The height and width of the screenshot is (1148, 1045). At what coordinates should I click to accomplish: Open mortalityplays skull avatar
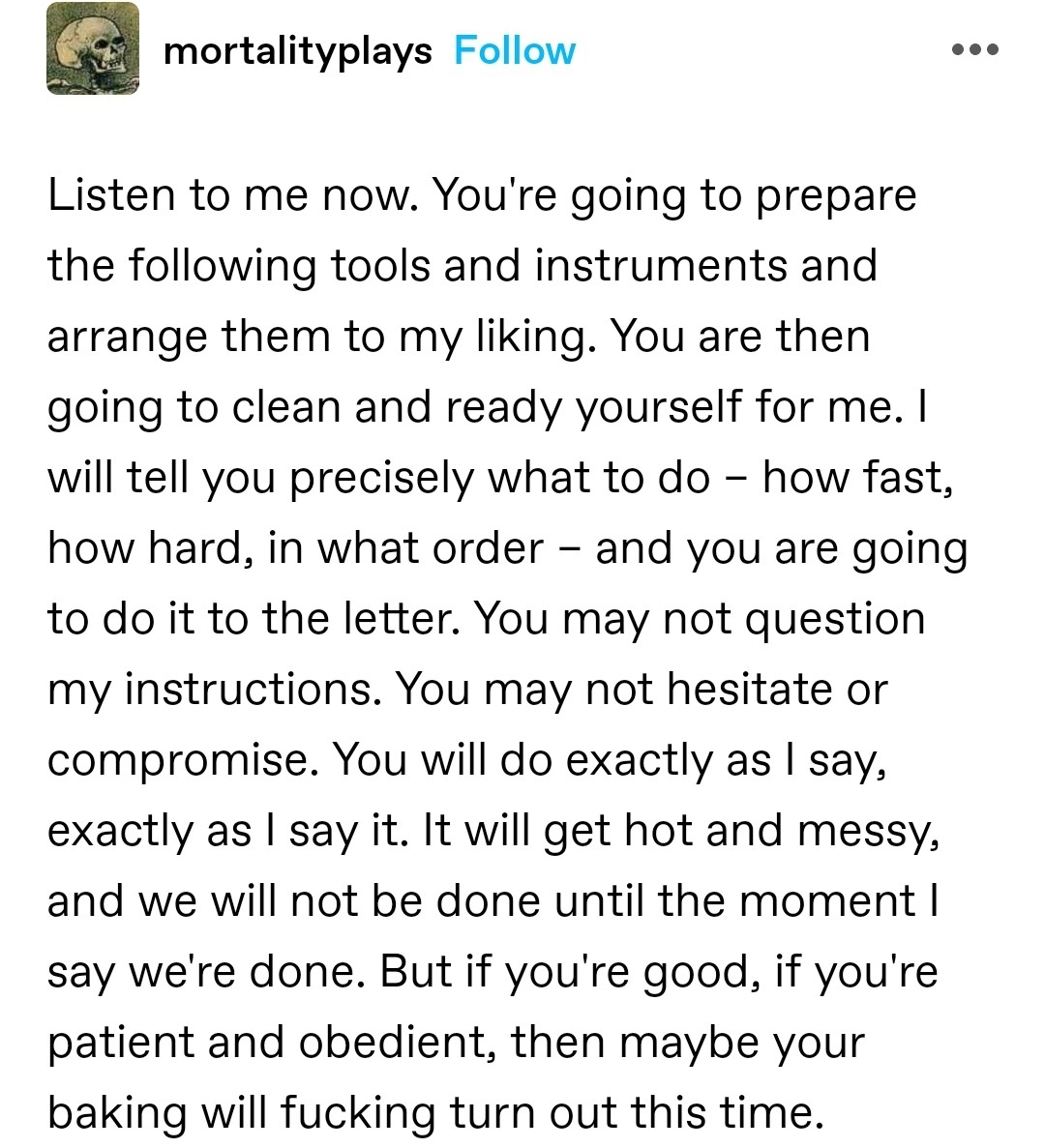pyautogui.click(x=93, y=48)
